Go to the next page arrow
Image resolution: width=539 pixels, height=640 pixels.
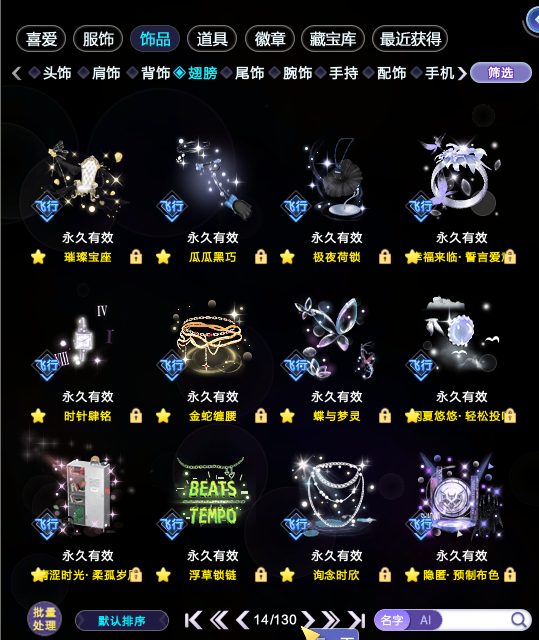pyautogui.click(x=309, y=620)
